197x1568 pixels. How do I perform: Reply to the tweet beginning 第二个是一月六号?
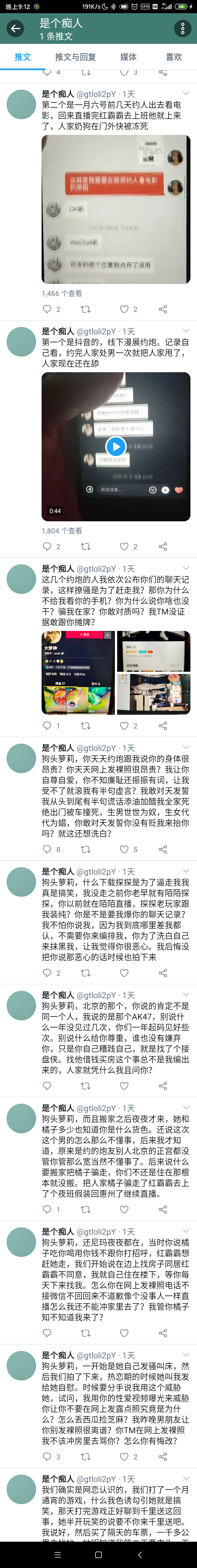pyautogui.click(x=47, y=309)
